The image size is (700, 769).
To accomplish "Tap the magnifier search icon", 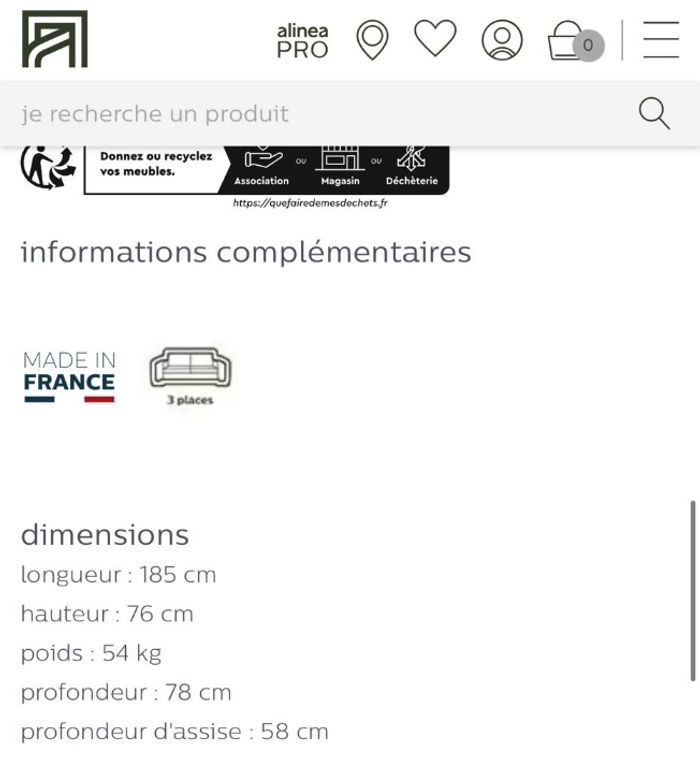I will click(654, 113).
